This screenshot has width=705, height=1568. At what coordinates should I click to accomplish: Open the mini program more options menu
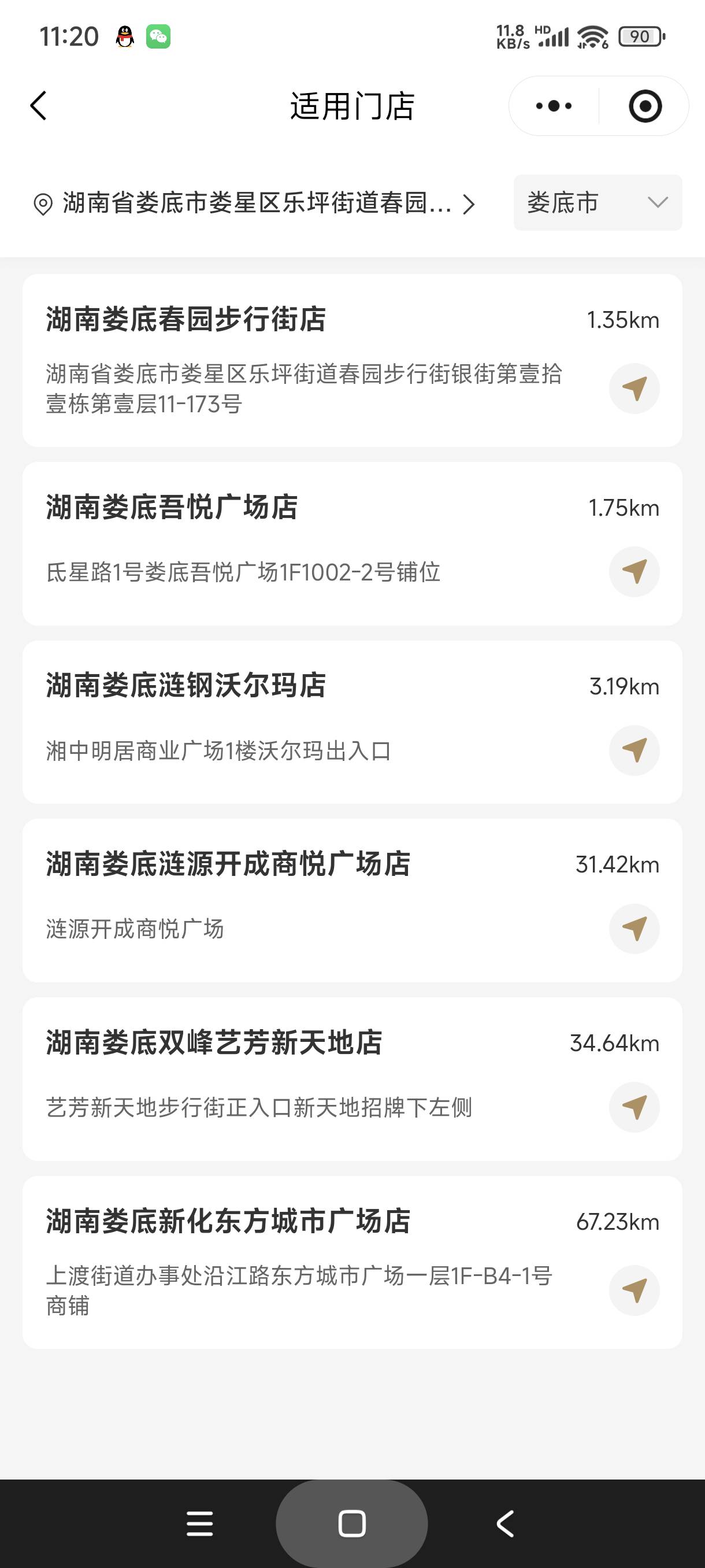tap(554, 106)
